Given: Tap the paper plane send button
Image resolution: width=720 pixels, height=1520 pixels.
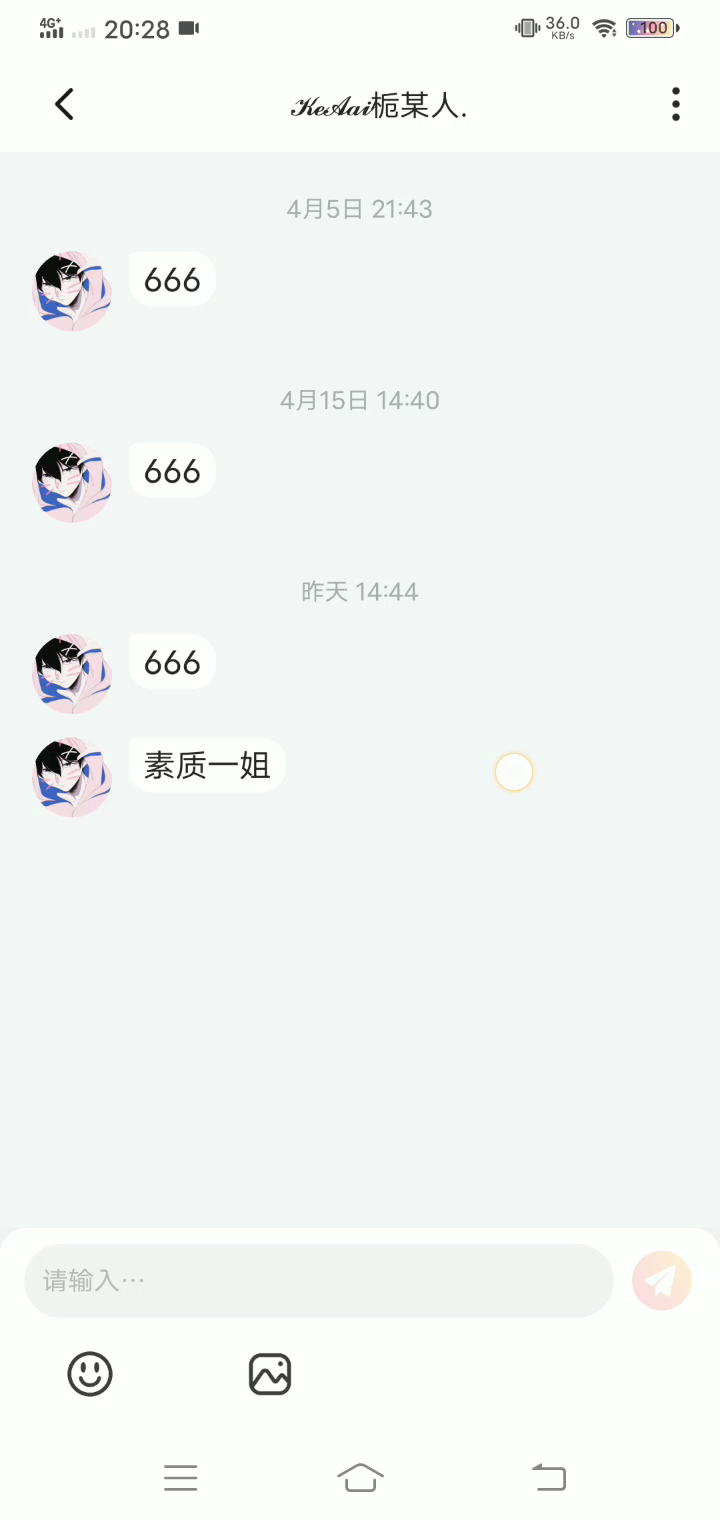Looking at the screenshot, I should pyautogui.click(x=662, y=1281).
